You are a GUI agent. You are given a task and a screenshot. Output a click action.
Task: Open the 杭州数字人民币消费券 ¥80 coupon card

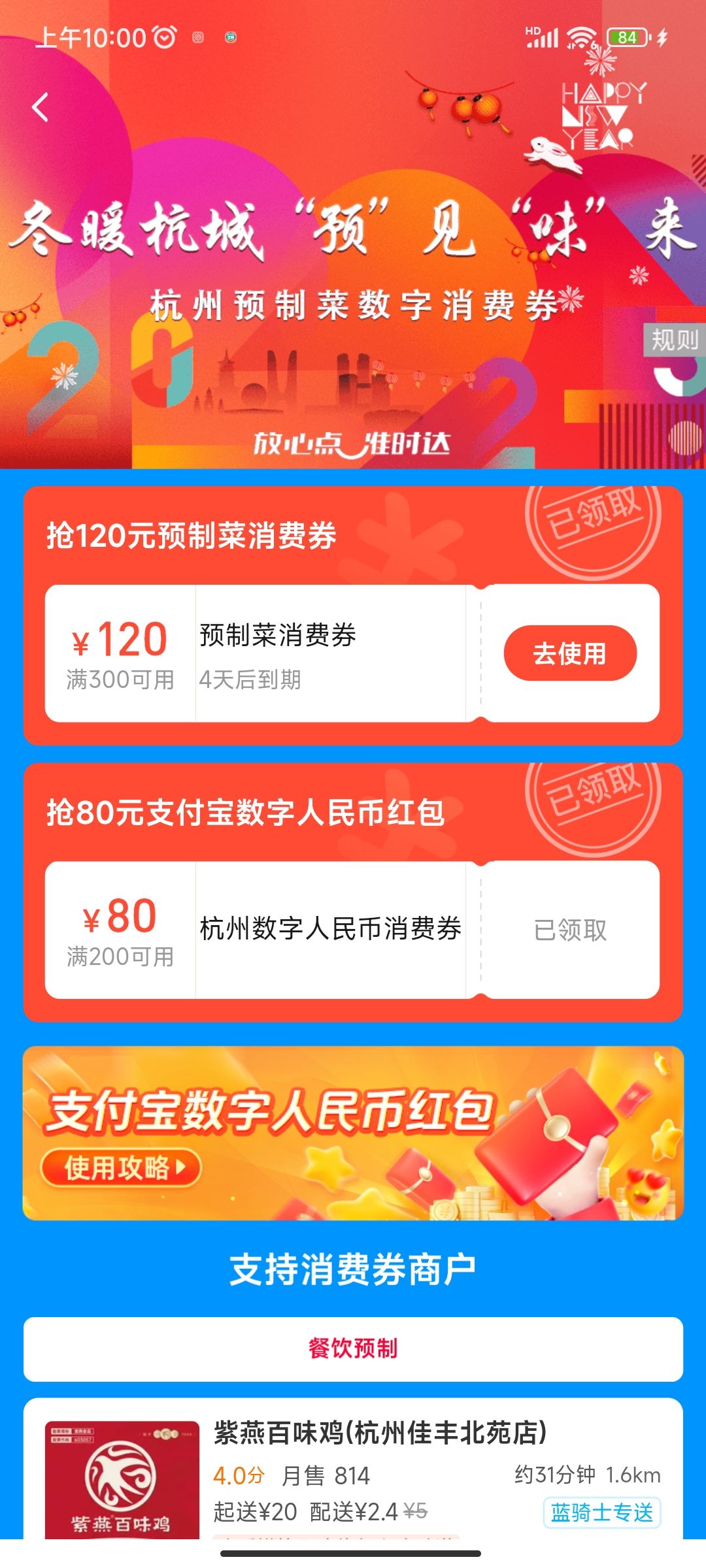coord(330,929)
